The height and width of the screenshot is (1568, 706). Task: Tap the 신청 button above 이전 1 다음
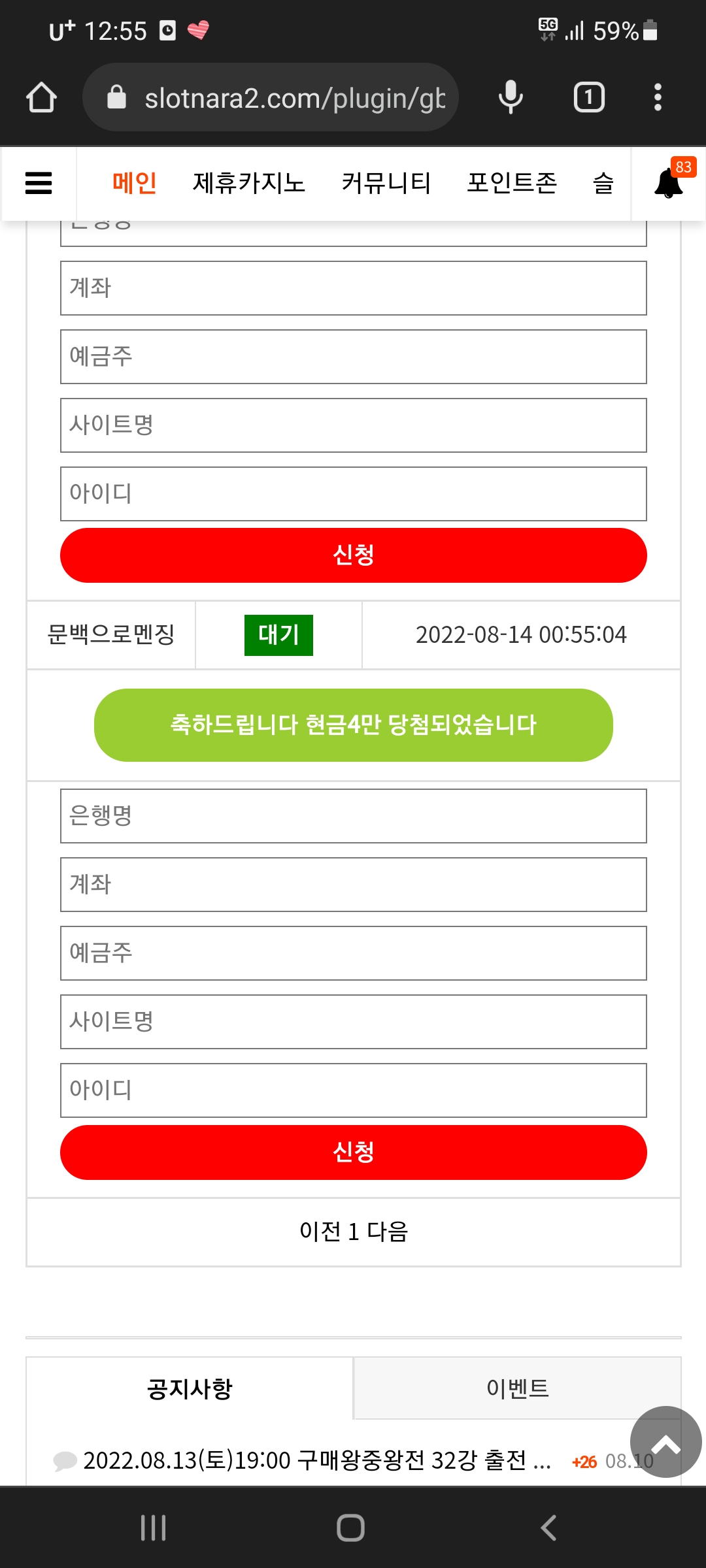pyautogui.click(x=354, y=1152)
